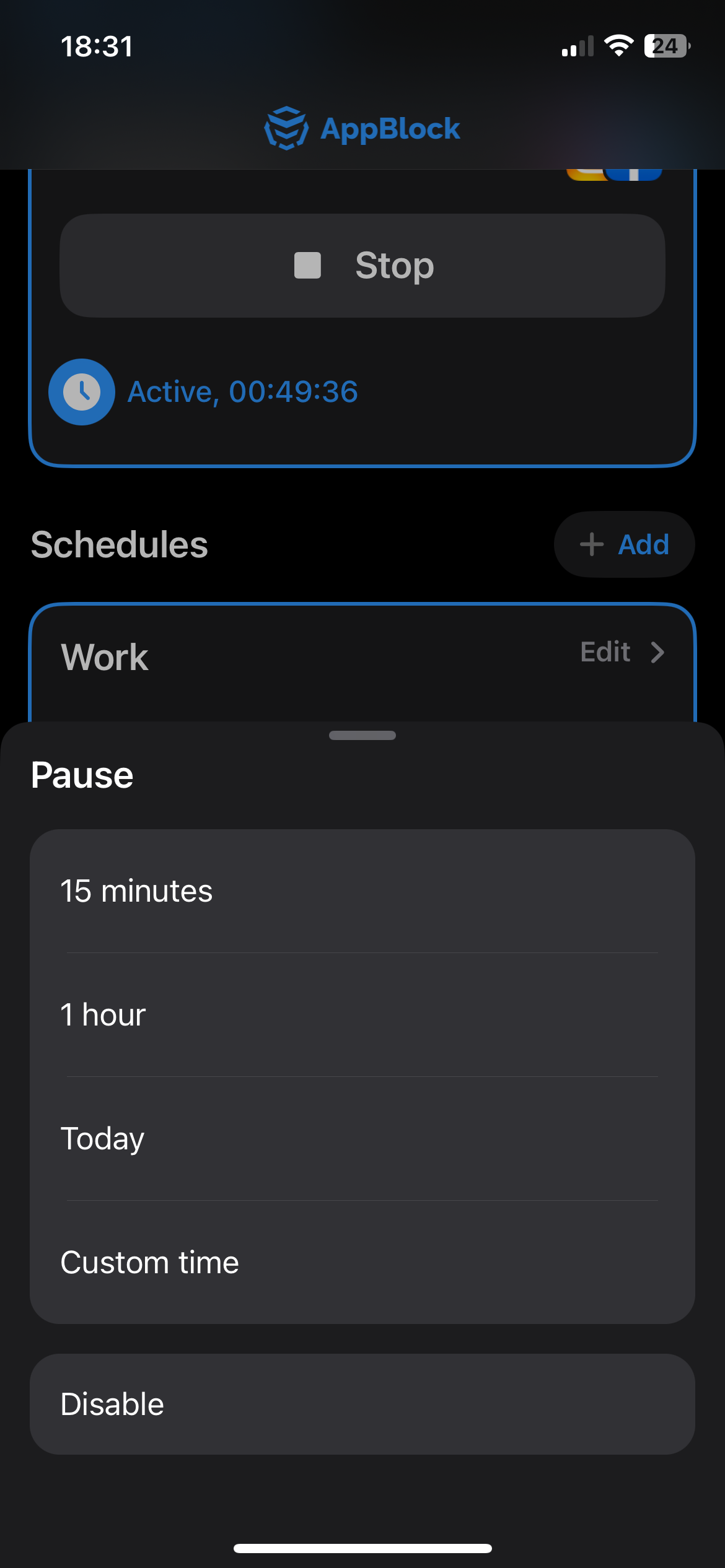Choose Custom time pause duration
Image resolution: width=725 pixels, height=1568 pixels.
click(362, 1262)
